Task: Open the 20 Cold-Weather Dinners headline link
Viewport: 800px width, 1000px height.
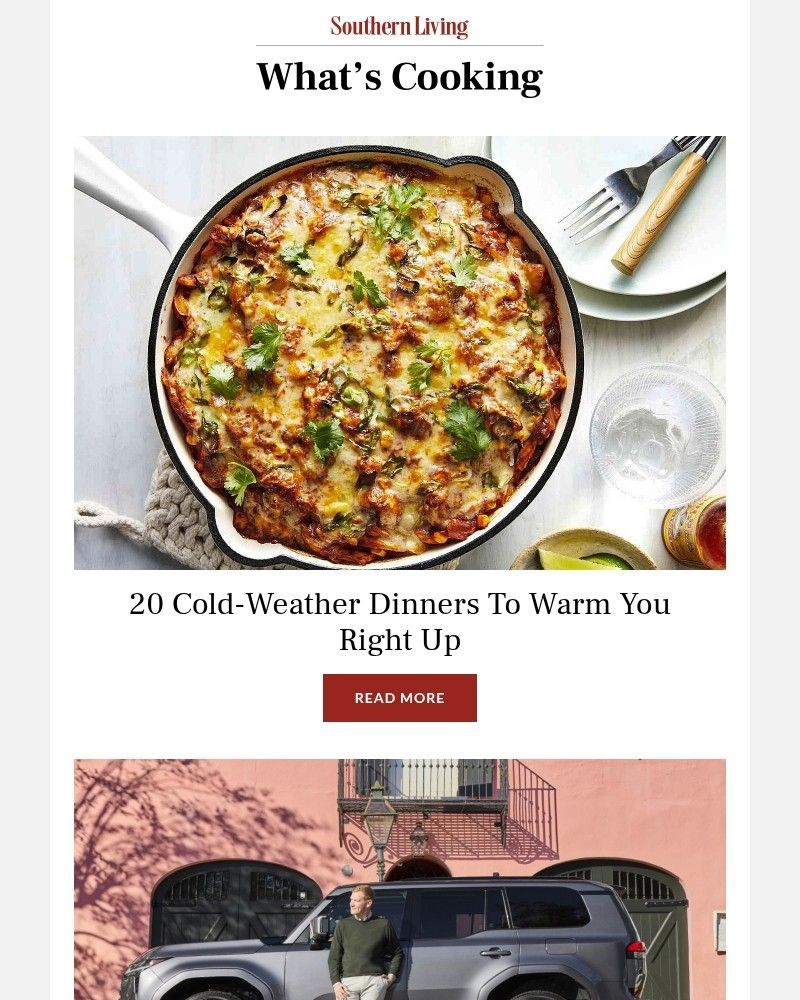Action: [399, 621]
